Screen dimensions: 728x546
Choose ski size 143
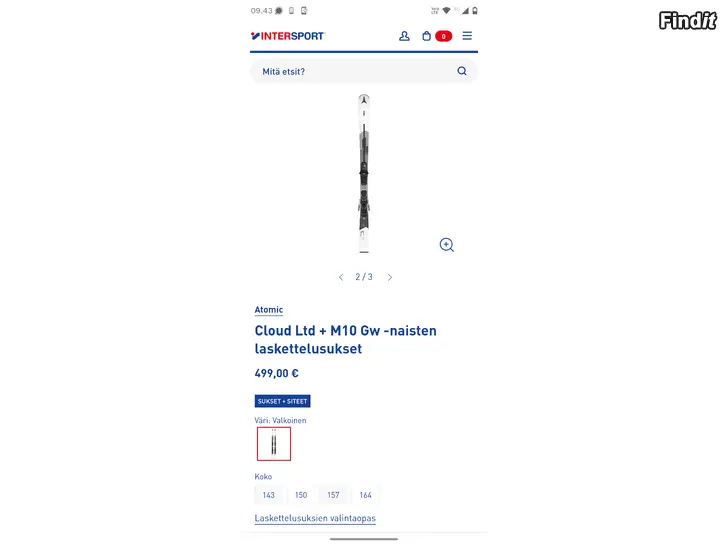pos(268,495)
